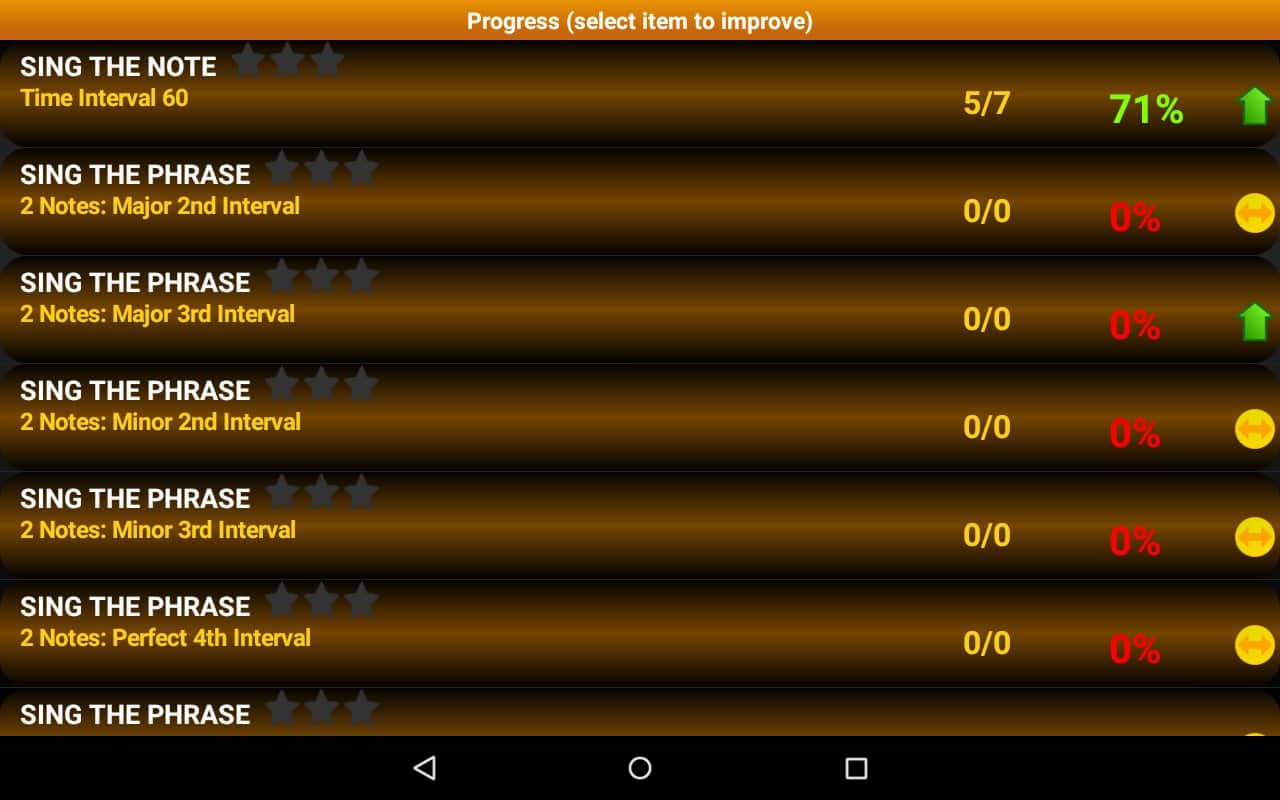Return to the home screen
This screenshot has height=800, width=1280.
640,768
